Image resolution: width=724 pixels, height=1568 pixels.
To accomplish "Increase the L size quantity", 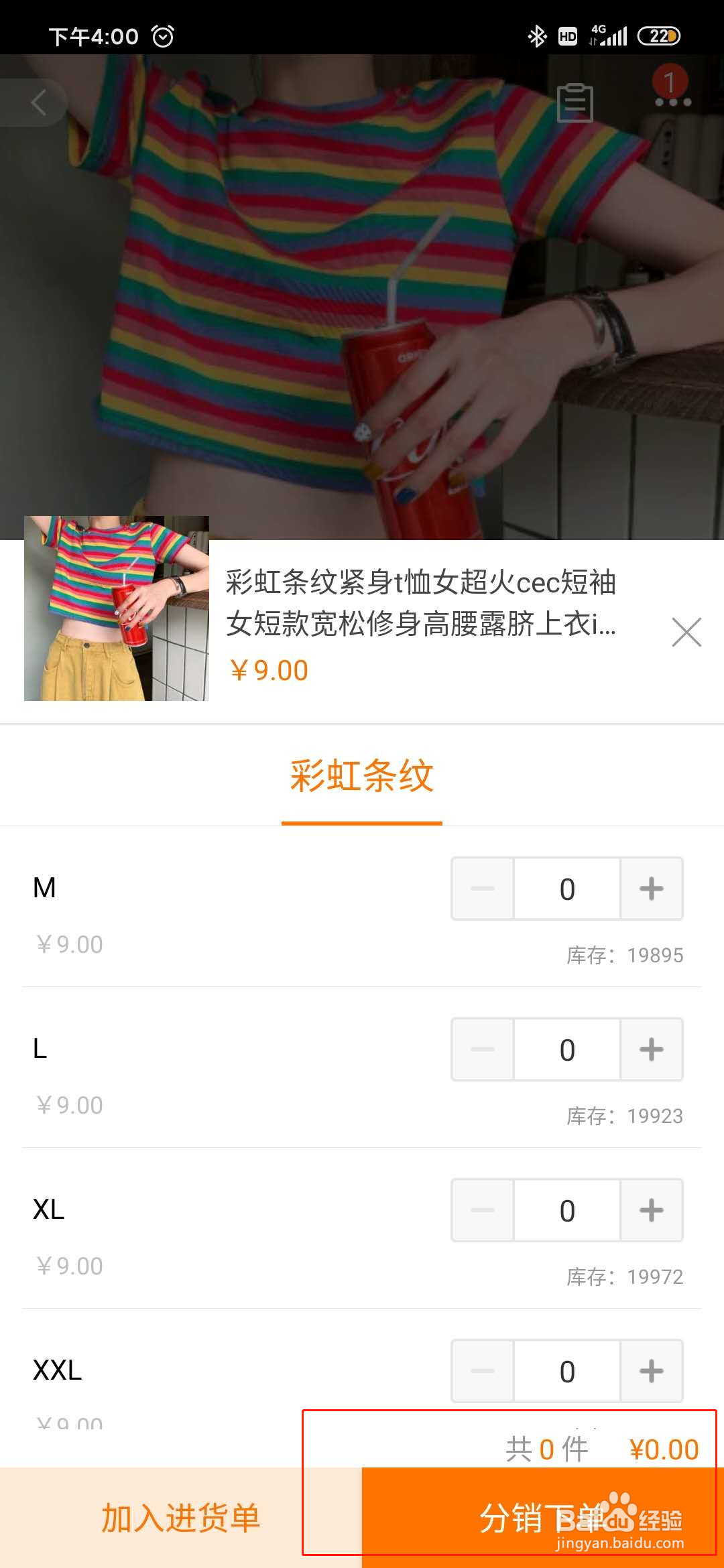I will click(651, 1049).
